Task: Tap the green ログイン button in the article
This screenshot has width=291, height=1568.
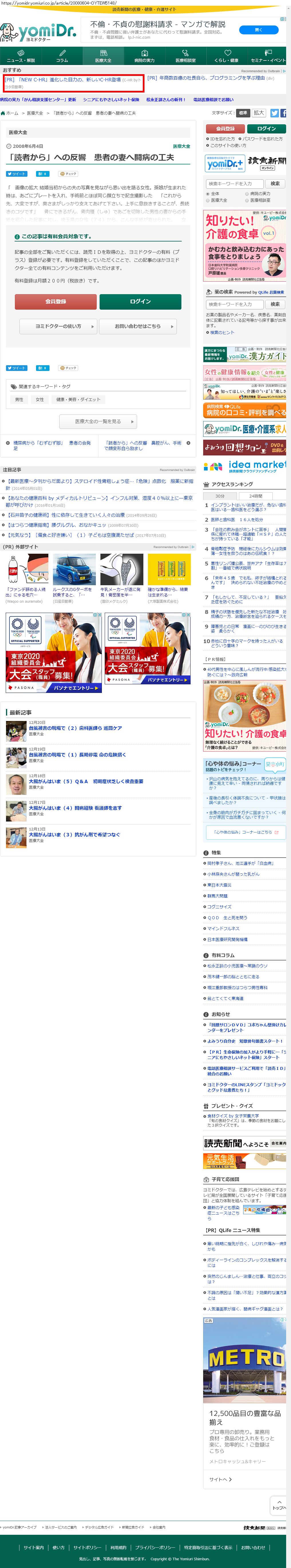Action: [x=140, y=301]
